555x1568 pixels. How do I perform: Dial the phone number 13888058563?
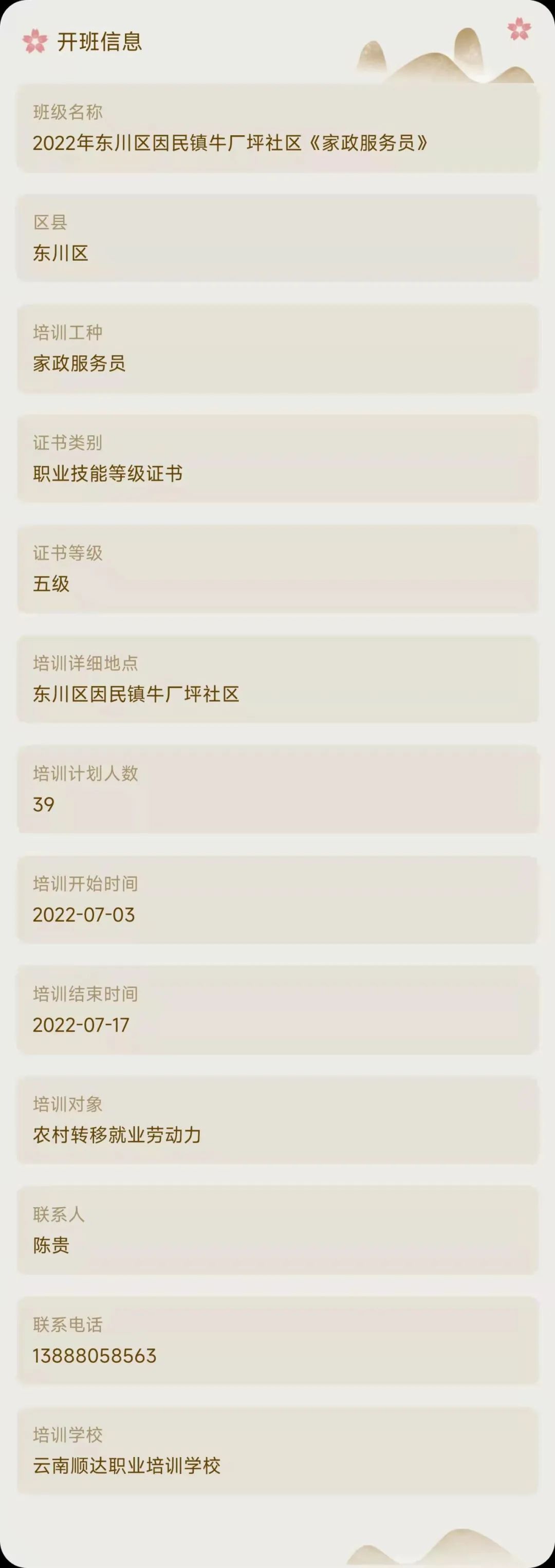click(95, 1356)
